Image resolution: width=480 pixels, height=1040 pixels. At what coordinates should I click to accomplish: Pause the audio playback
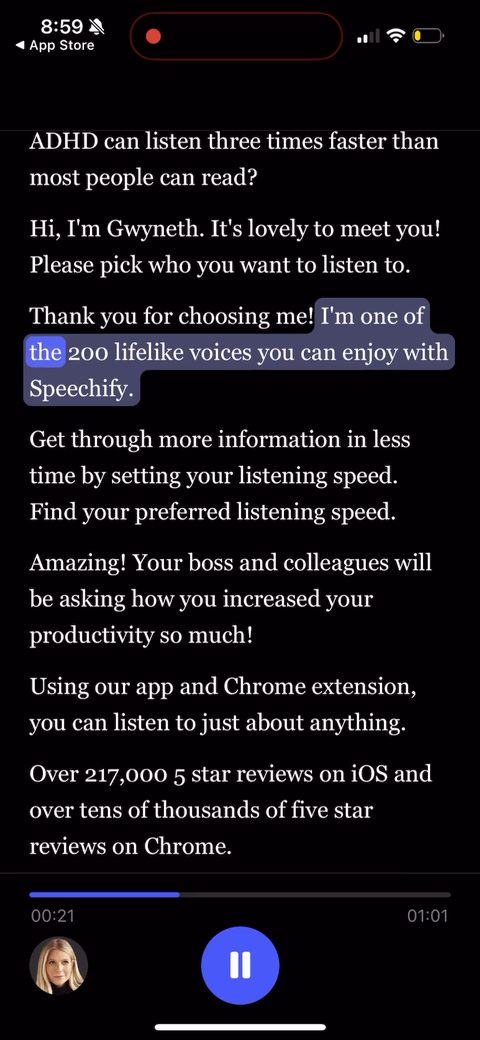(239, 965)
